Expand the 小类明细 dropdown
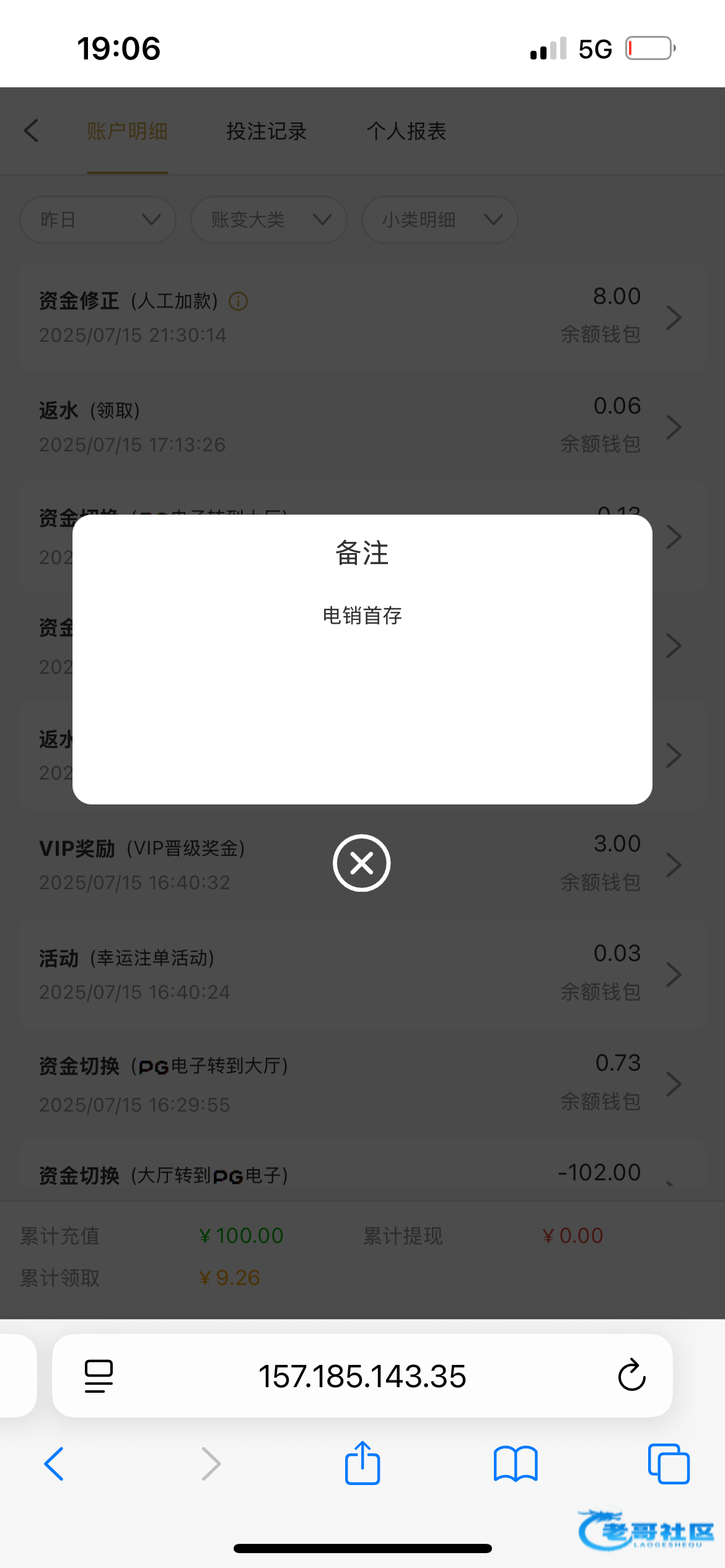Image resolution: width=725 pixels, height=1568 pixels. click(x=440, y=220)
